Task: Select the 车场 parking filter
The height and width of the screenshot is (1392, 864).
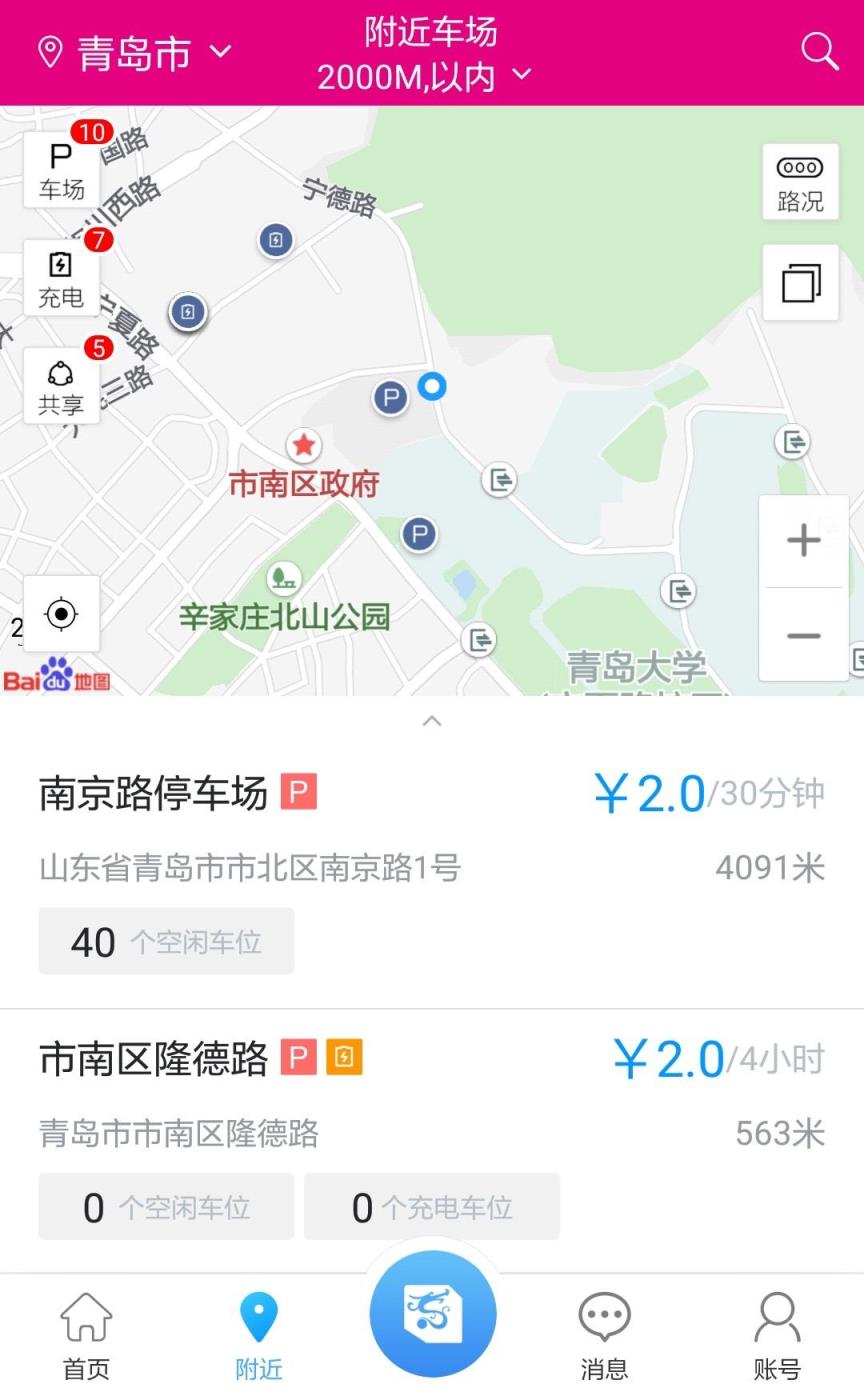Action: click(60, 170)
